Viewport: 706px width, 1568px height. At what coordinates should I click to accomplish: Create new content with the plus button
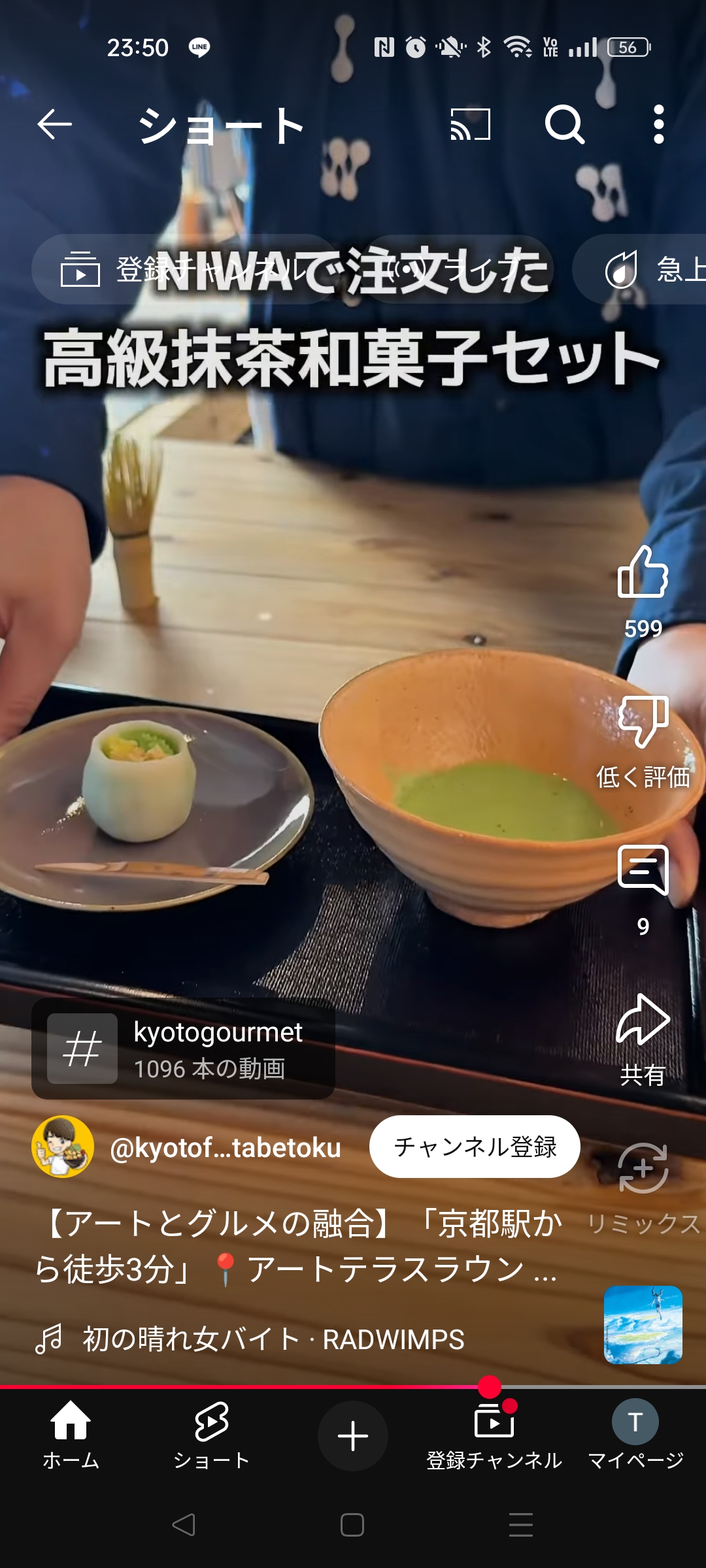coord(353,1436)
